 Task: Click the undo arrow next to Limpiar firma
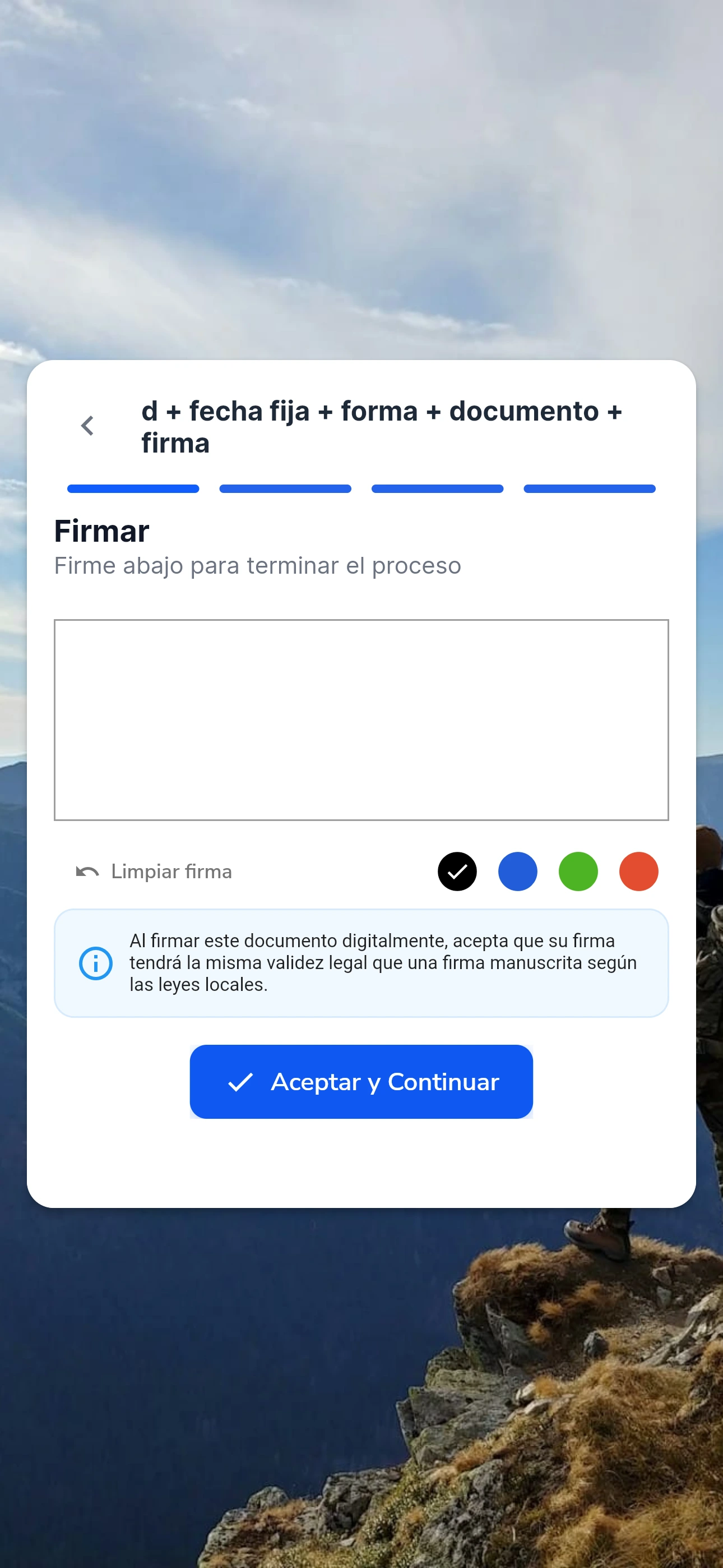tap(87, 870)
